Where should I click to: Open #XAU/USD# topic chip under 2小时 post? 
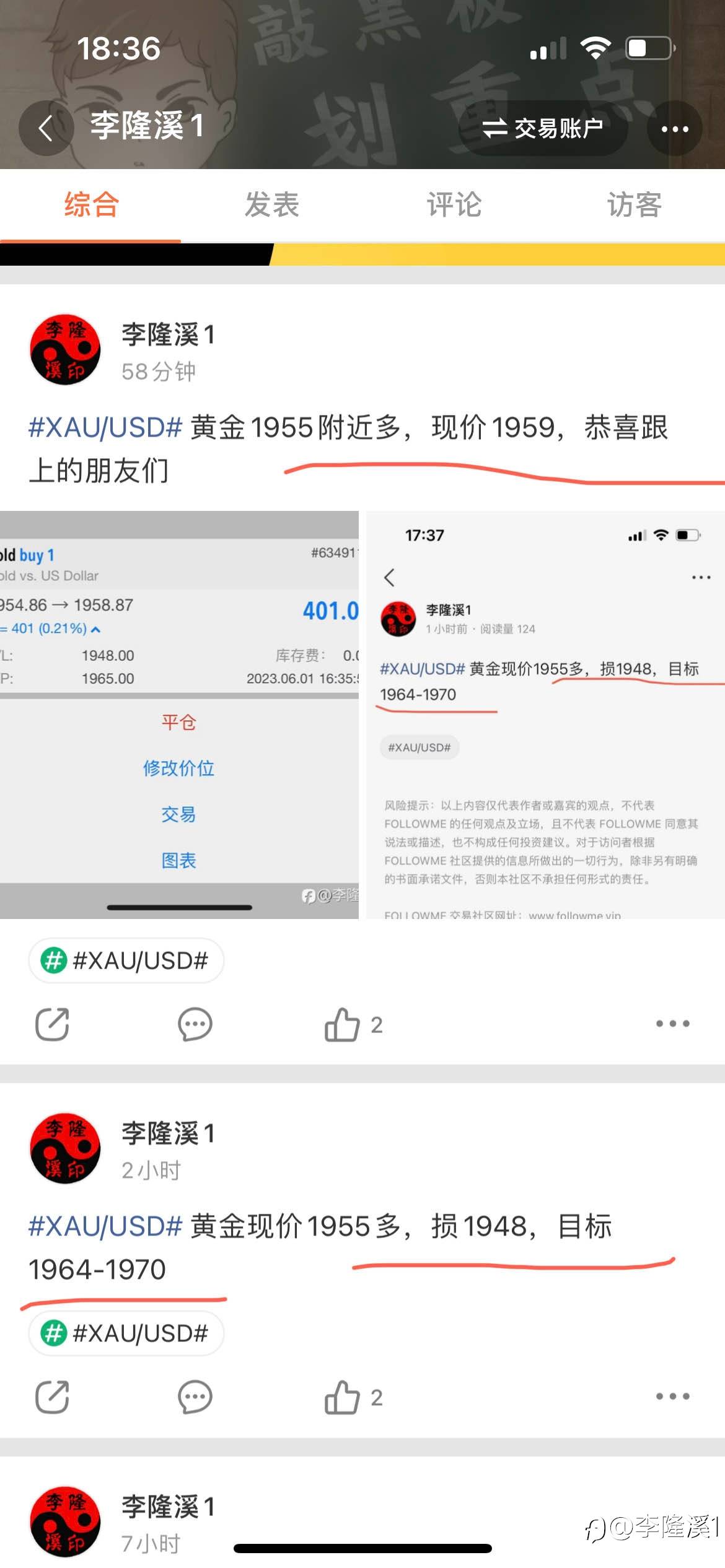coord(126,1333)
